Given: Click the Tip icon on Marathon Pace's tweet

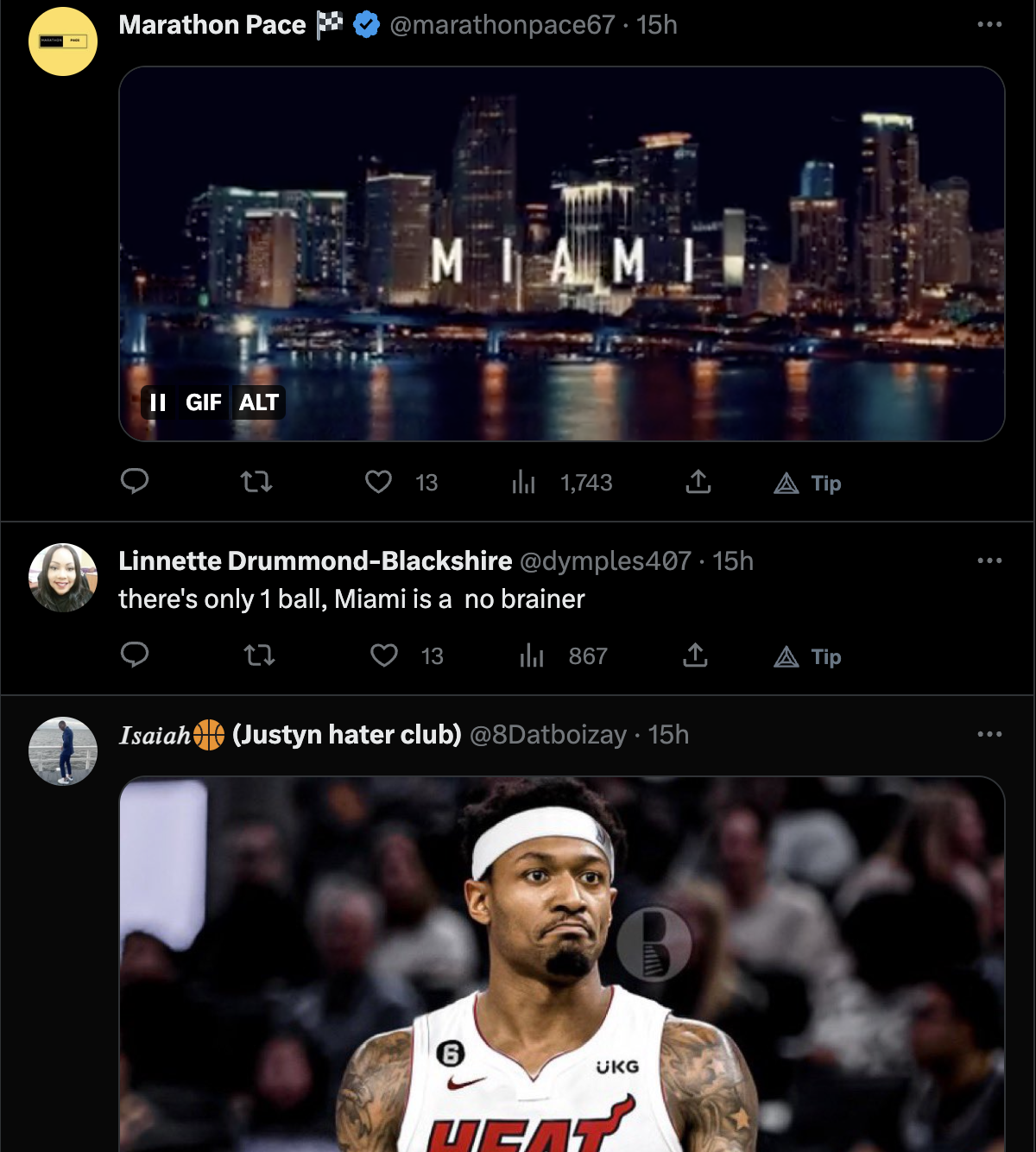Looking at the screenshot, I should click(x=805, y=484).
